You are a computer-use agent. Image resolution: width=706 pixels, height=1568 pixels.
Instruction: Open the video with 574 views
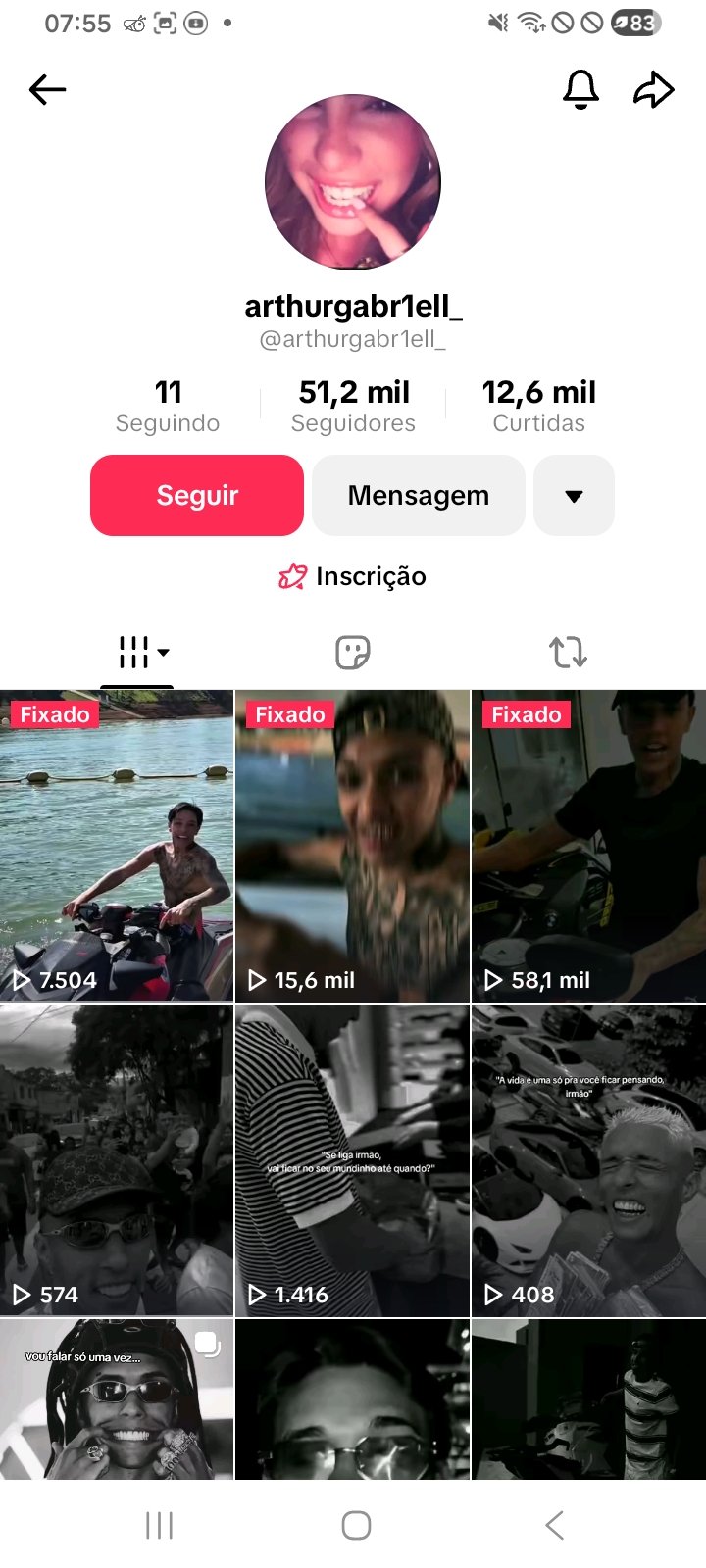click(x=117, y=1160)
